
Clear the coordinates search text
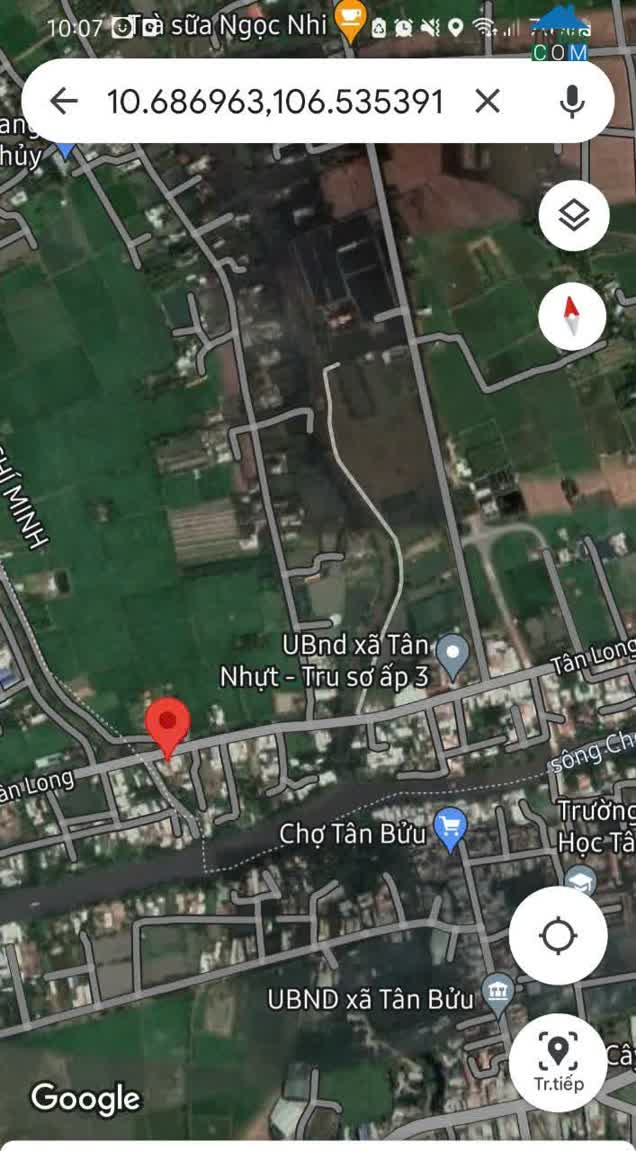[488, 101]
